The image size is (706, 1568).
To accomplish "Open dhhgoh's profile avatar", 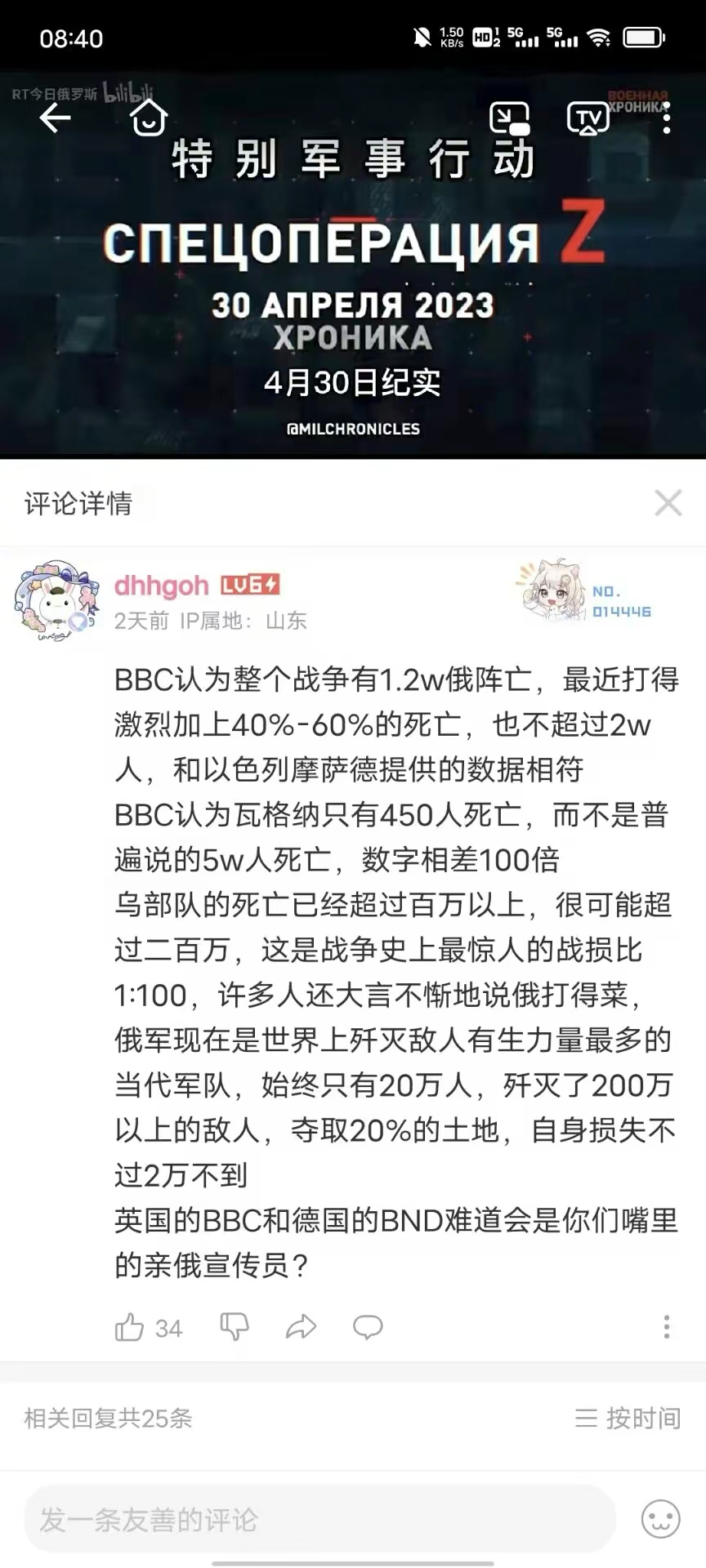I will (56, 602).
